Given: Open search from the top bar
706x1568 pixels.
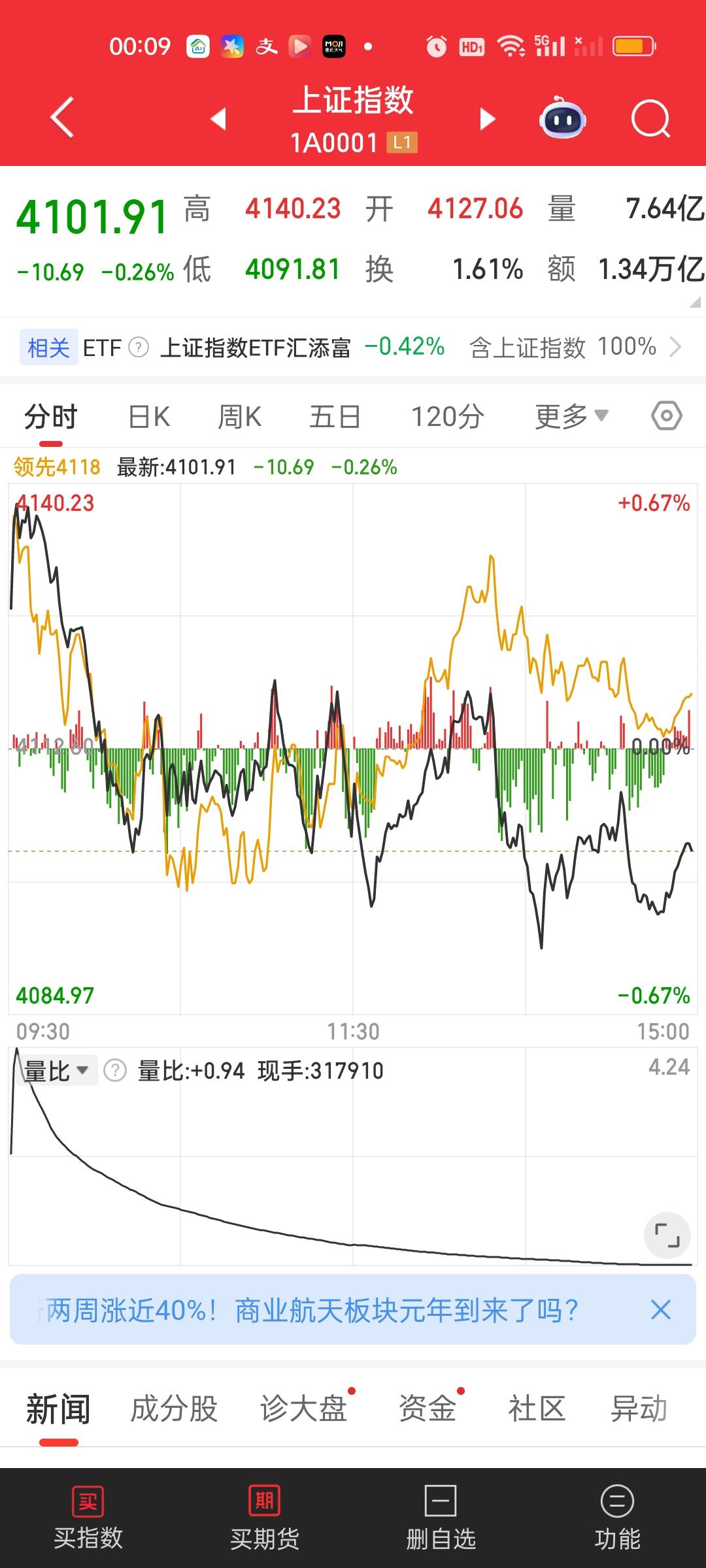Looking at the screenshot, I should pos(651,120).
